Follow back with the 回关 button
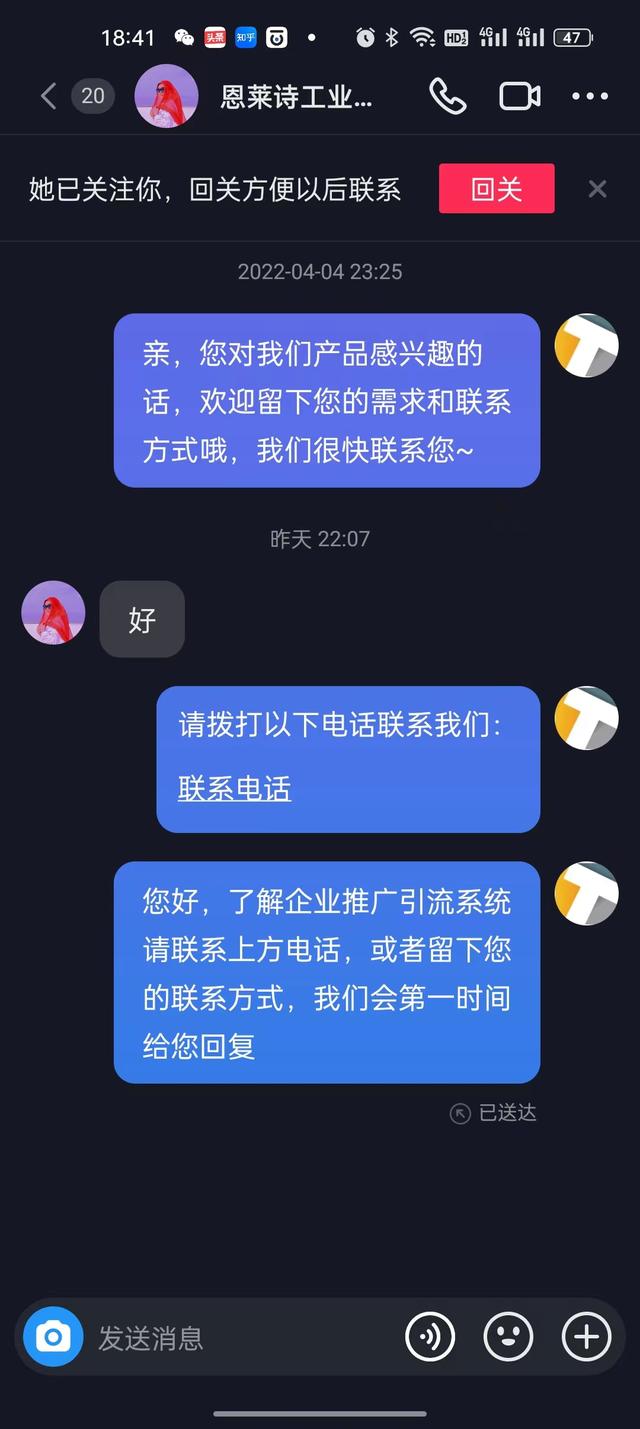The image size is (640, 1429). point(496,189)
